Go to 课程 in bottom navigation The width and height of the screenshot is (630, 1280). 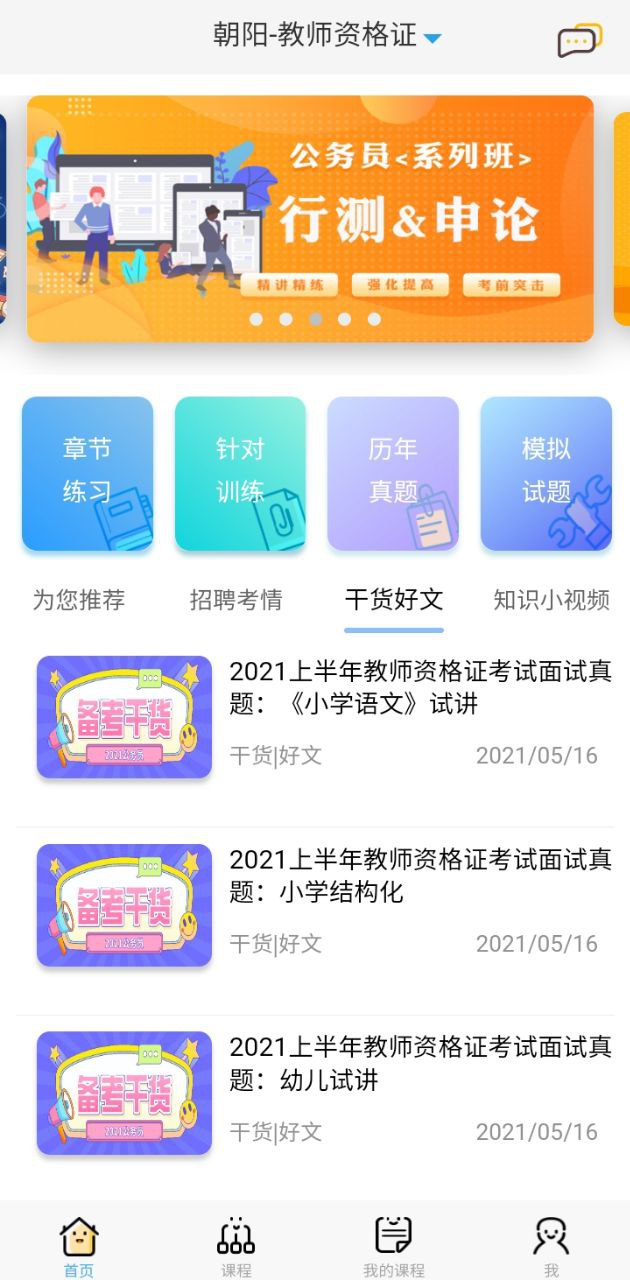(236, 1245)
